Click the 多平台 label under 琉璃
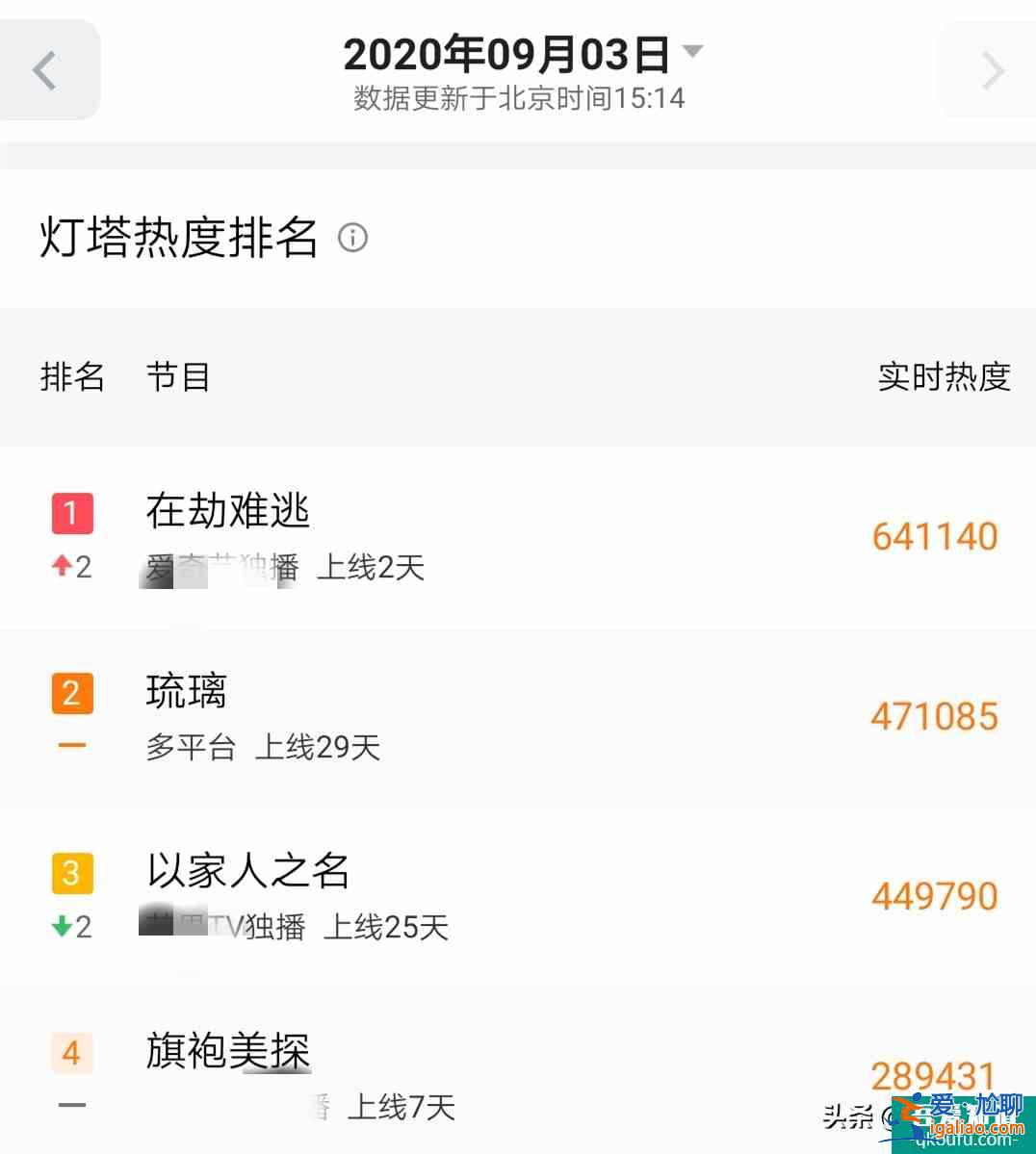Viewport: 1036px width, 1154px height. (x=191, y=748)
